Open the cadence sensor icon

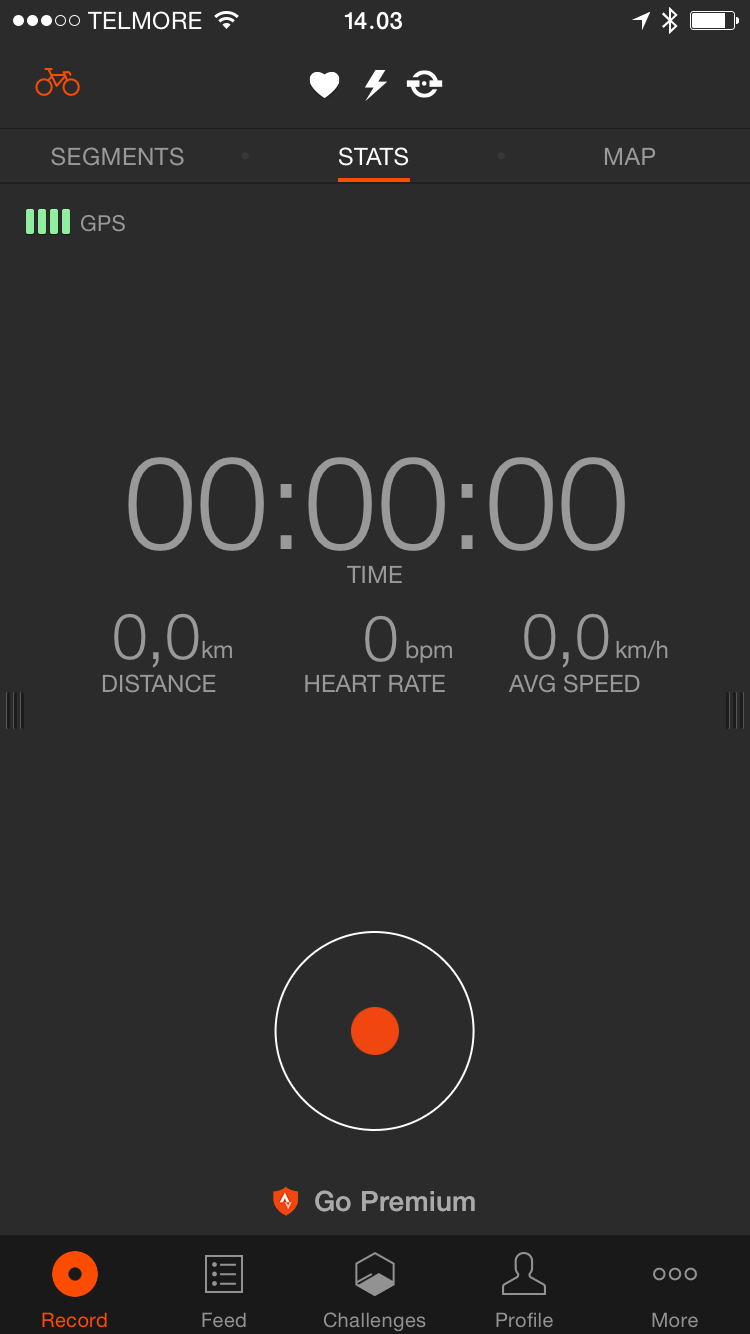pos(425,85)
